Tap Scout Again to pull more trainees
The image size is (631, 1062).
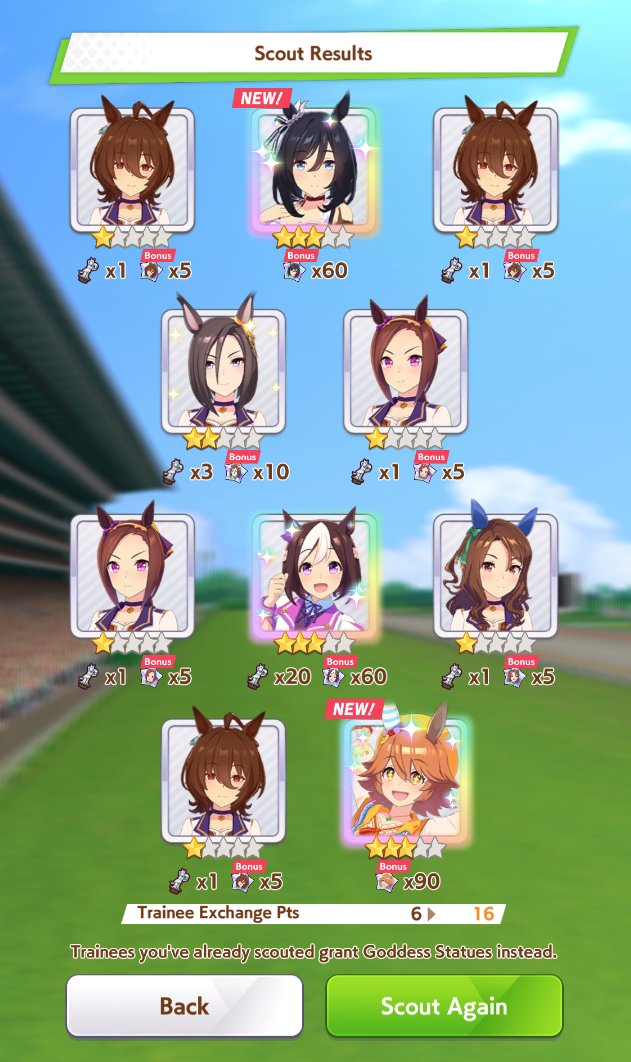pyautogui.click(x=444, y=1005)
